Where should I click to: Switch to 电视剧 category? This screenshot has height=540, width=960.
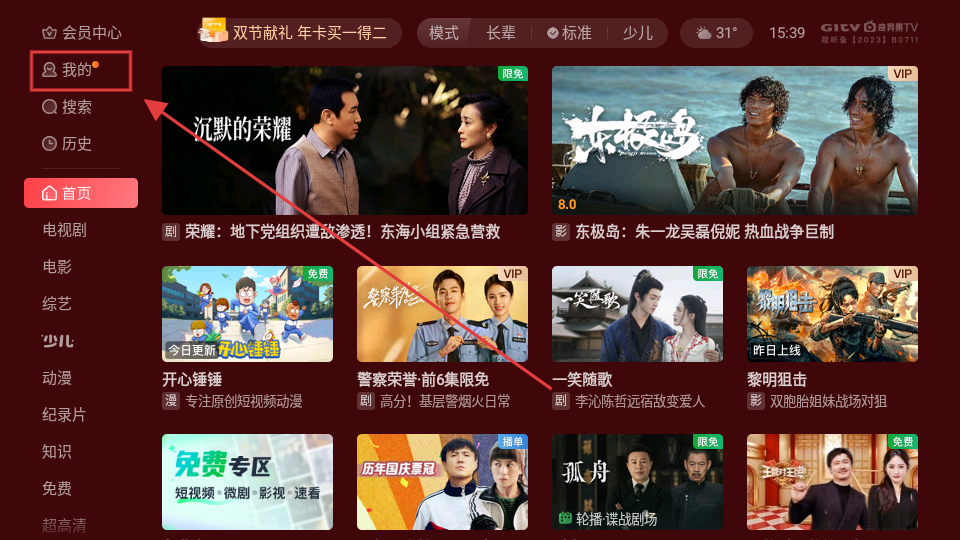point(65,230)
